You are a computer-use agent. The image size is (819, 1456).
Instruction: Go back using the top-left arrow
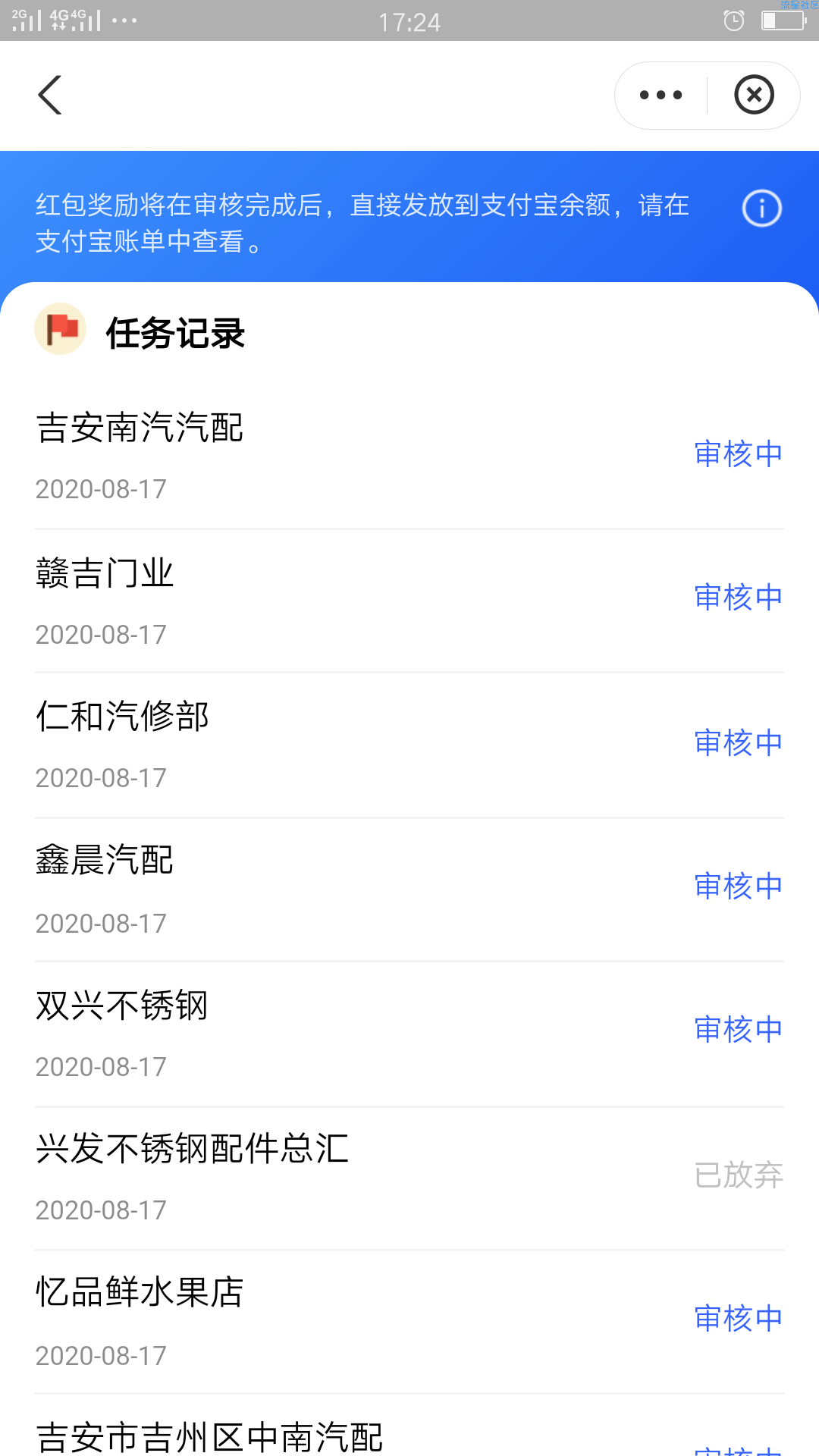pos(50,96)
